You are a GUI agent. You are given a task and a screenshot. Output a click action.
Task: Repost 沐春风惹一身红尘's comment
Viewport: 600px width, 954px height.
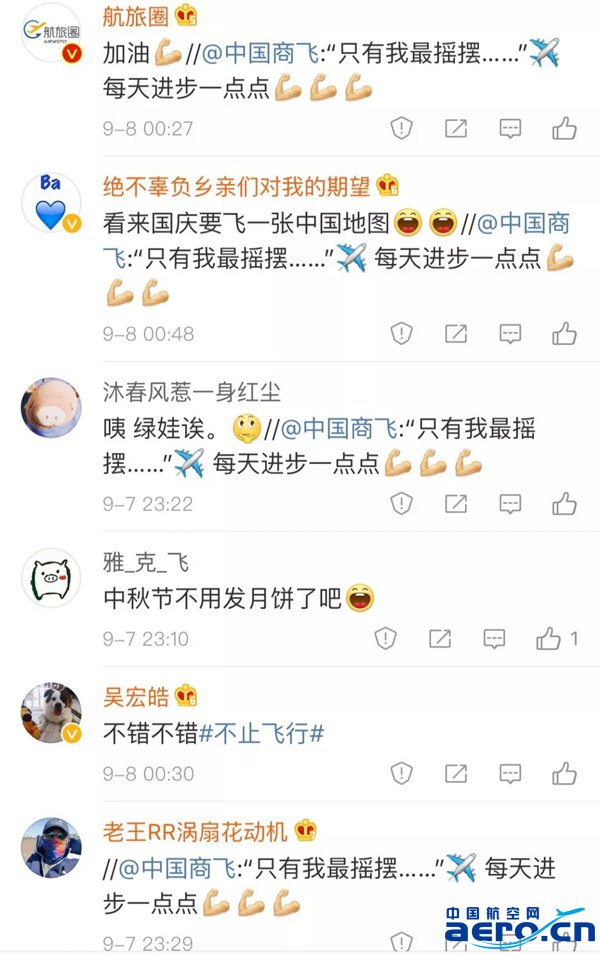(455, 503)
